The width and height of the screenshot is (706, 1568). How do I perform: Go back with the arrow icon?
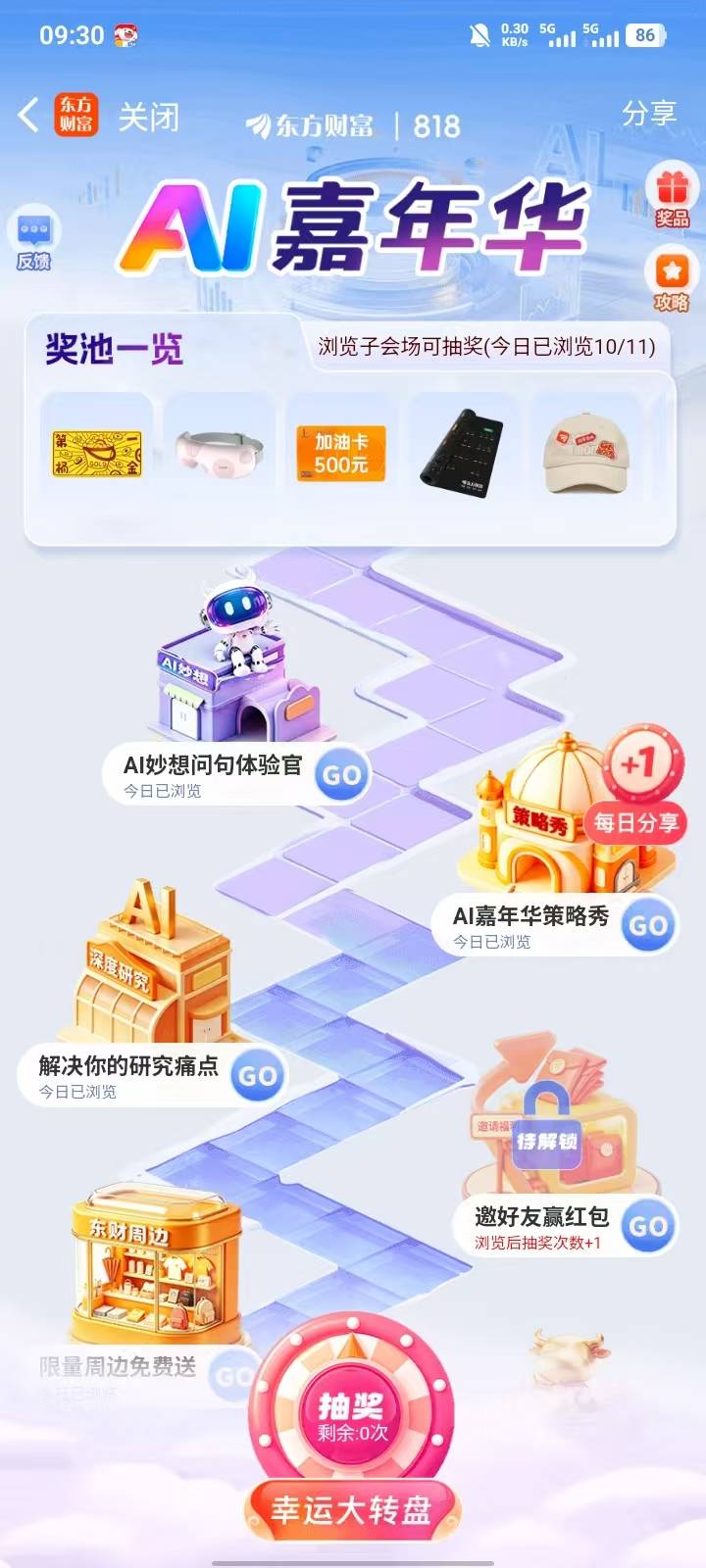[x=28, y=116]
